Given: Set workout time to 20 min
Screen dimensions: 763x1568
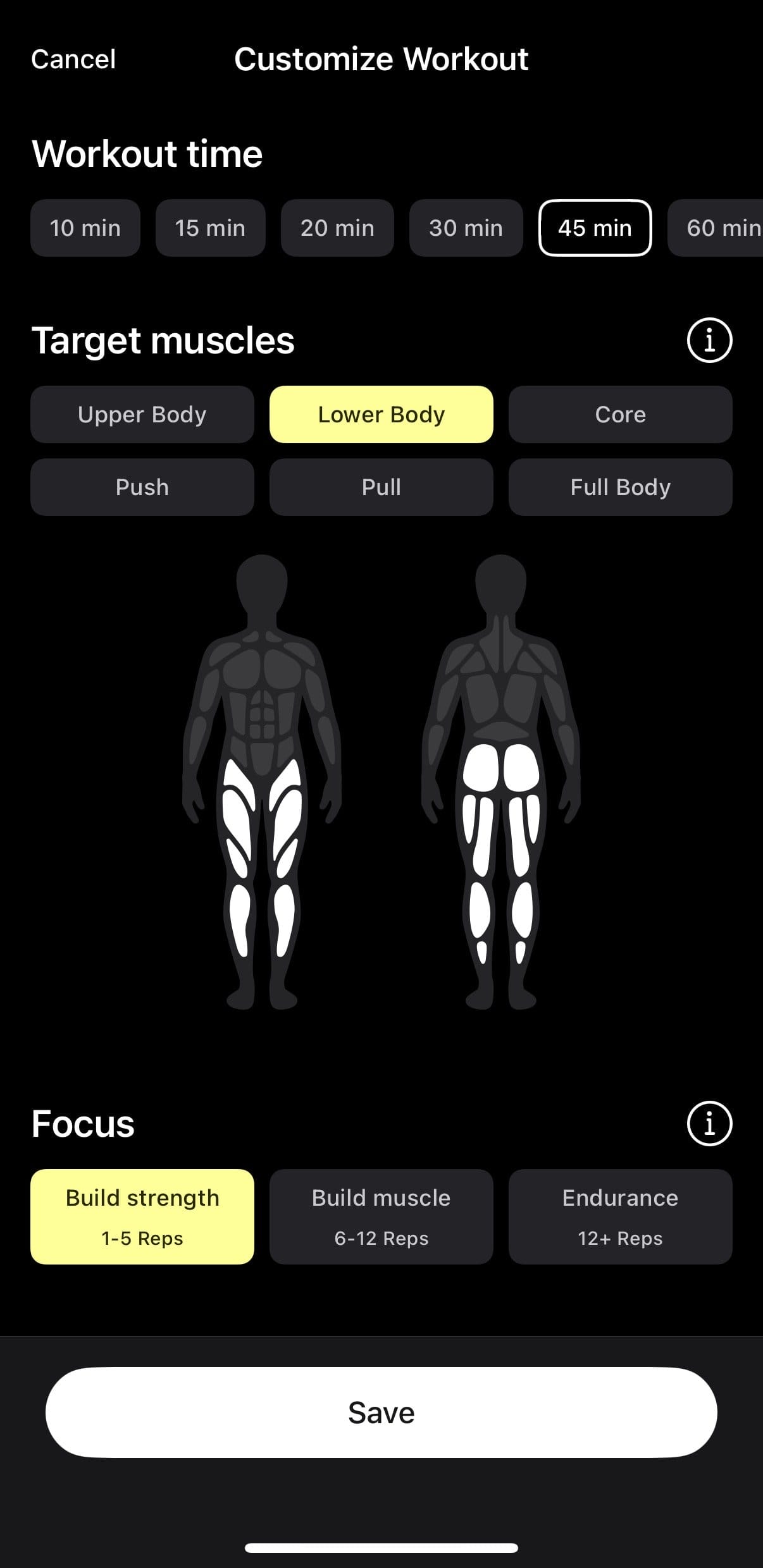Looking at the screenshot, I should coord(337,228).
